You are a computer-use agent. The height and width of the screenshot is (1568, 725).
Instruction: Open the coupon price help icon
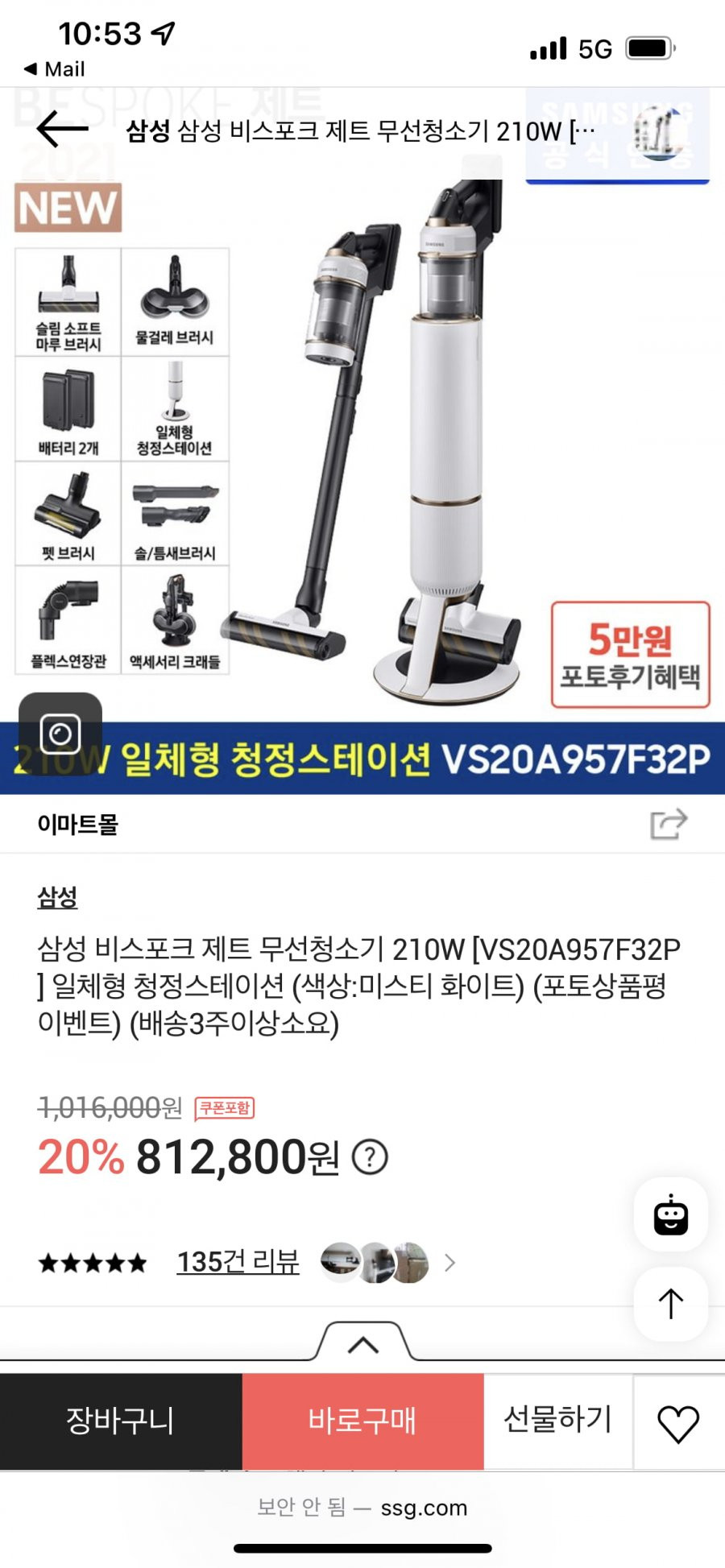point(371,1157)
